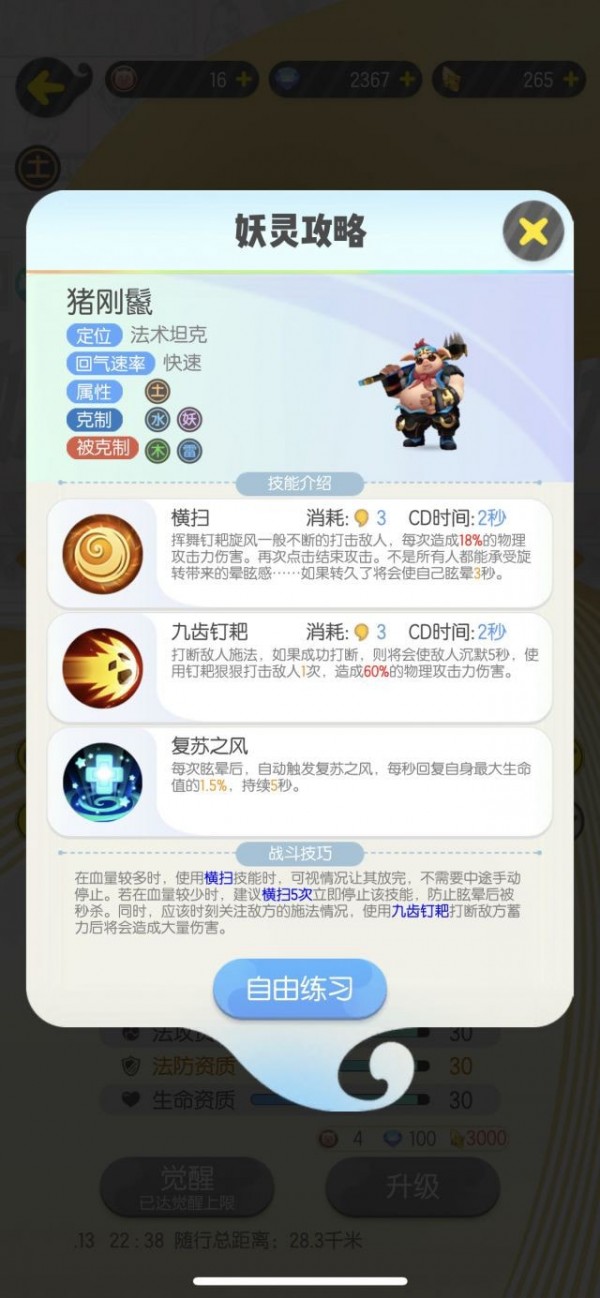Open the 横扫 skill card
Viewport: 600px width, 1298px height.
pyautogui.click(x=300, y=554)
